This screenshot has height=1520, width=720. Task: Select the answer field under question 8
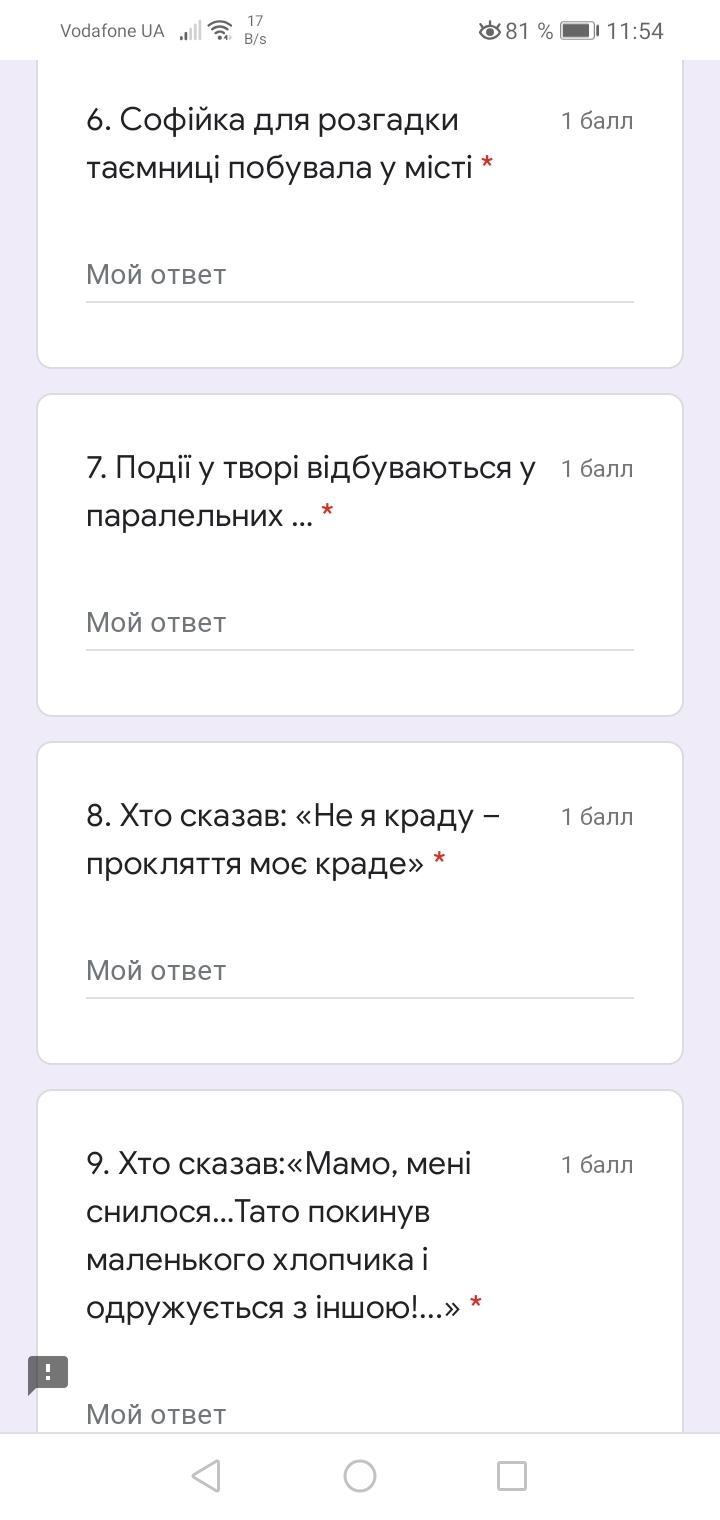(x=359, y=971)
